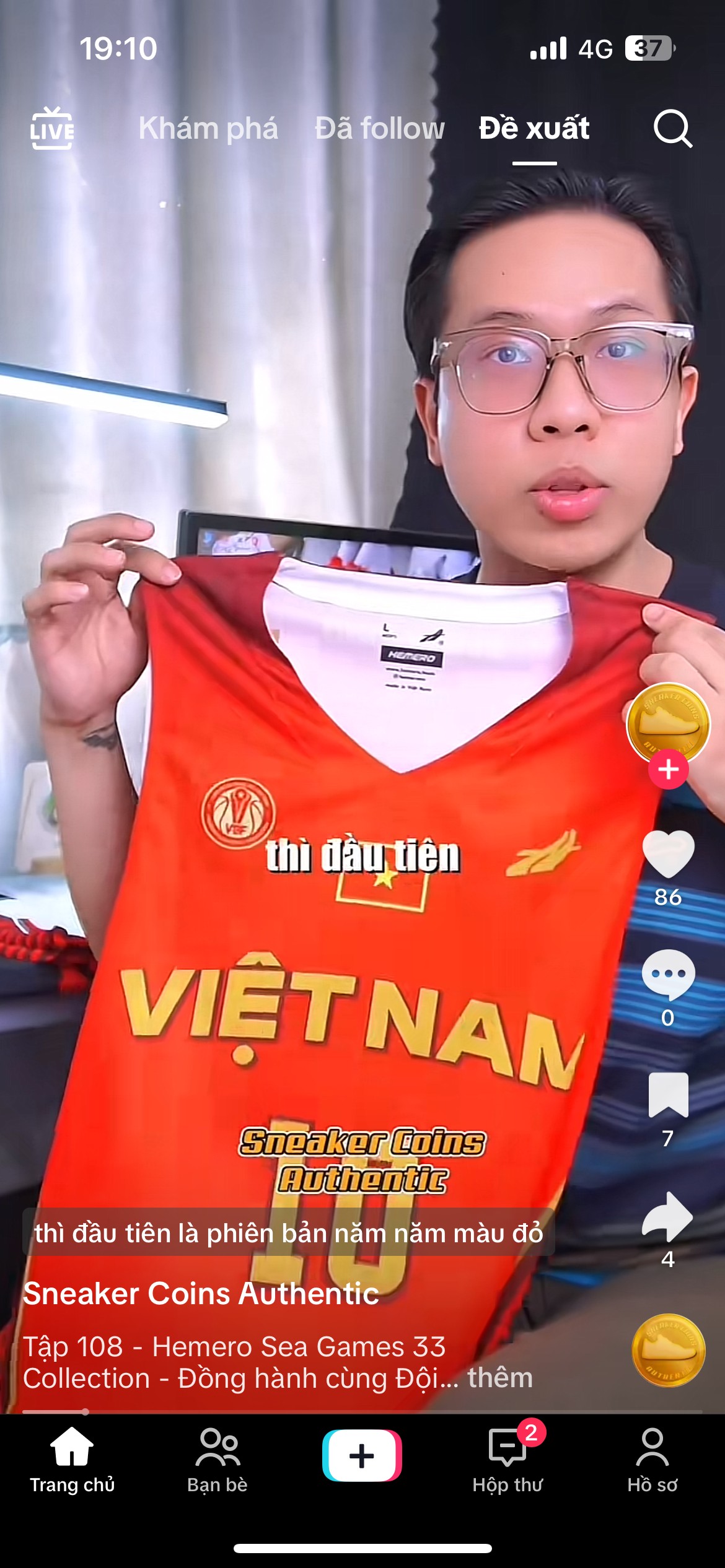The image size is (725, 1568).
Task: Open the search magnifier
Action: coord(672,128)
